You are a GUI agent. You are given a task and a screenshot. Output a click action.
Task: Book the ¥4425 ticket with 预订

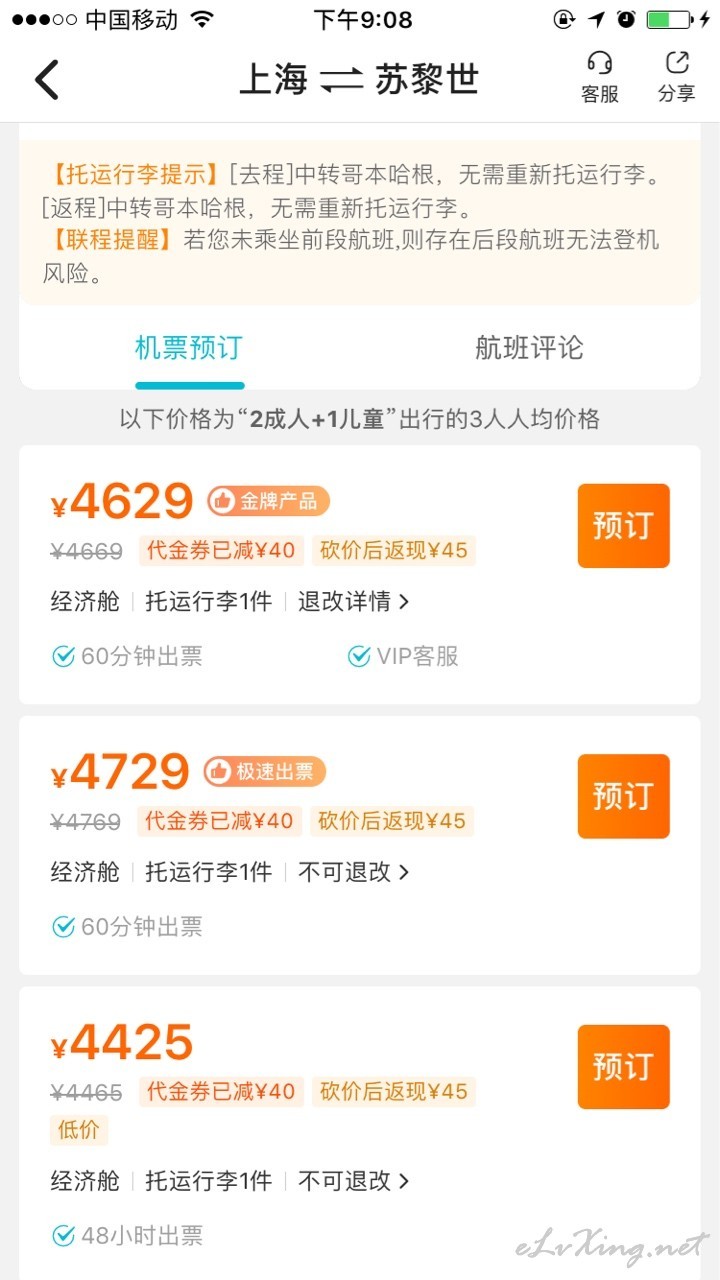[623, 1066]
